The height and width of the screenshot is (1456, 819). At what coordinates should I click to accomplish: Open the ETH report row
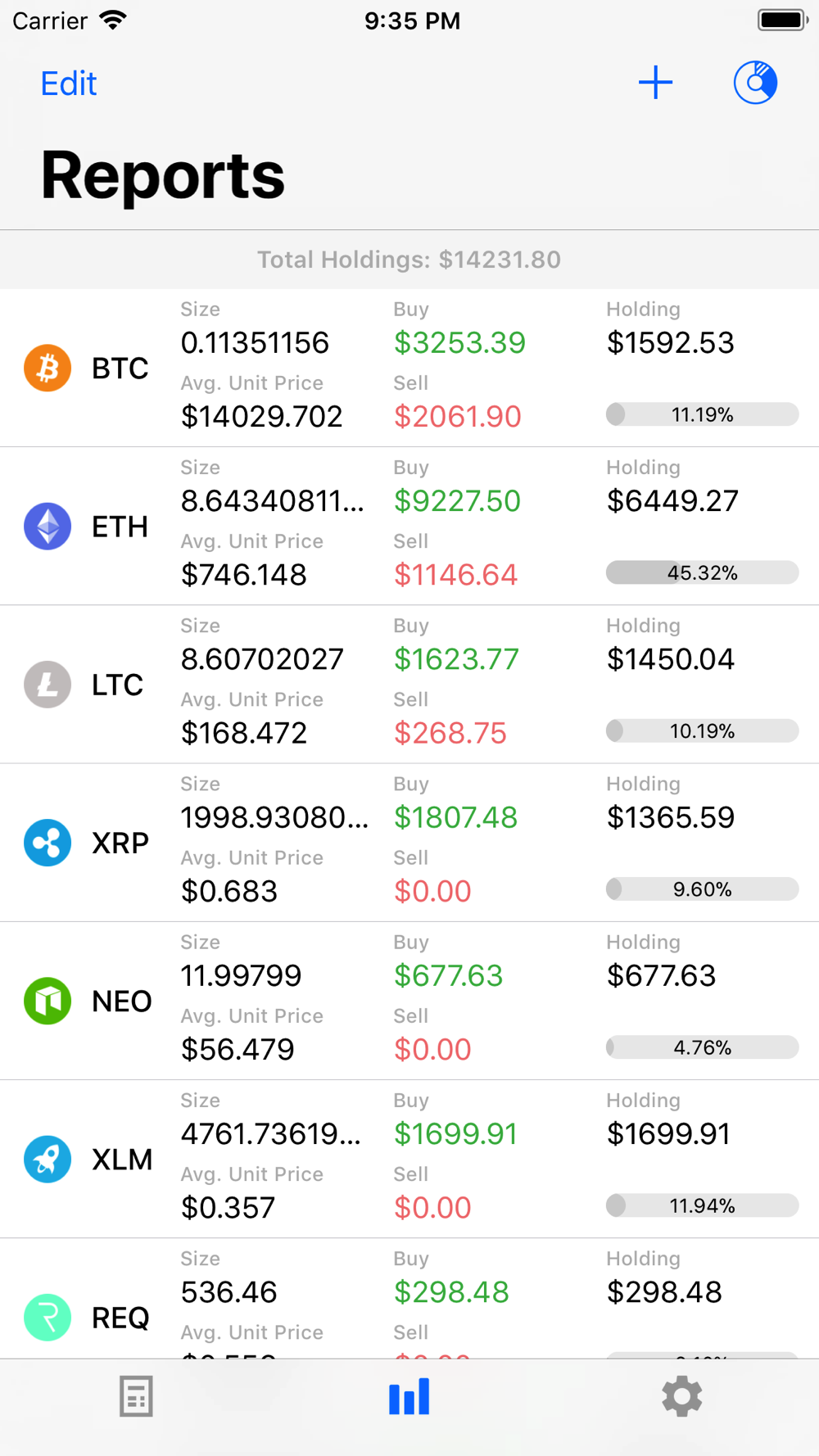(x=409, y=526)
